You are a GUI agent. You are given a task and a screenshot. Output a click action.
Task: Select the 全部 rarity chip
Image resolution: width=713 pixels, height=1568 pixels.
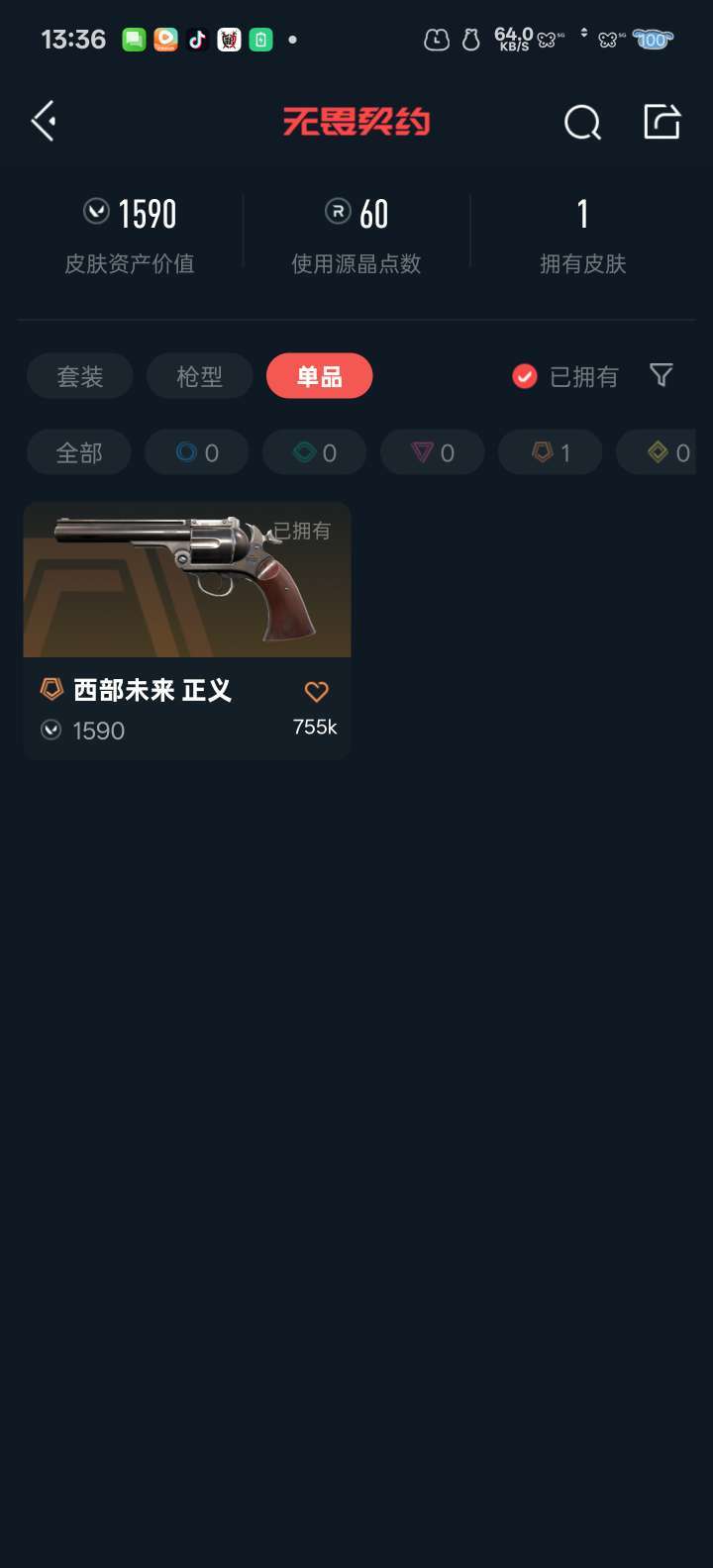pos(78,452)
